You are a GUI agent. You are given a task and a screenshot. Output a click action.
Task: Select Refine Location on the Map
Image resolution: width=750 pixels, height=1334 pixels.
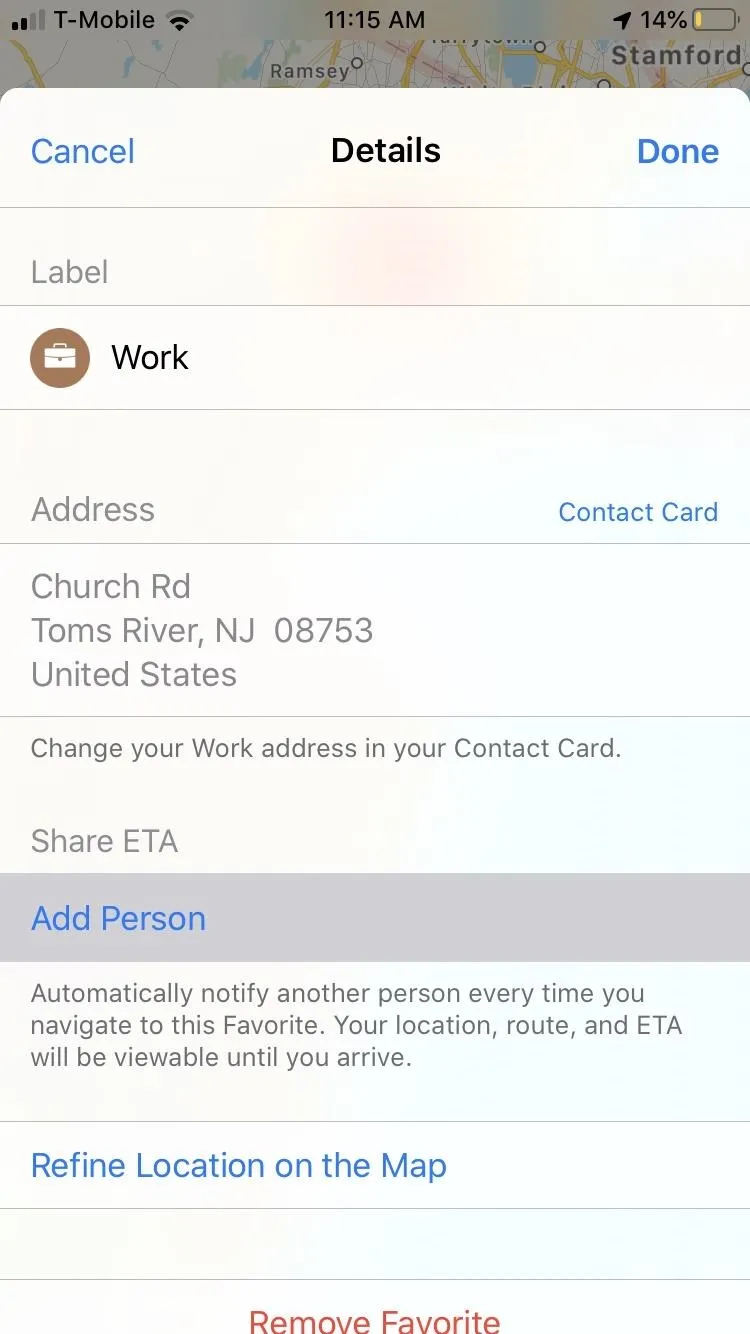click(375, 1165)
